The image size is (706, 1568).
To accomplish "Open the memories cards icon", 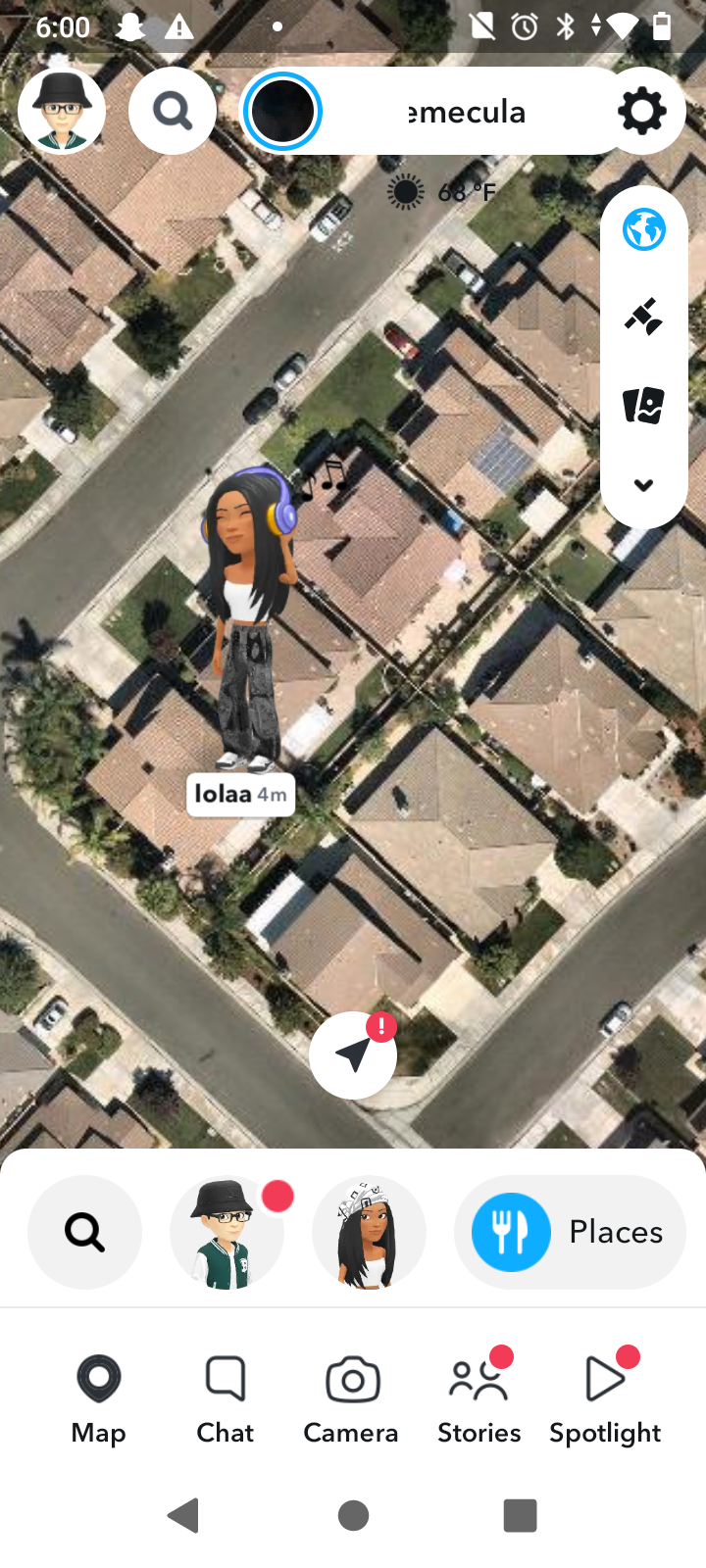I will click(643, 405).
